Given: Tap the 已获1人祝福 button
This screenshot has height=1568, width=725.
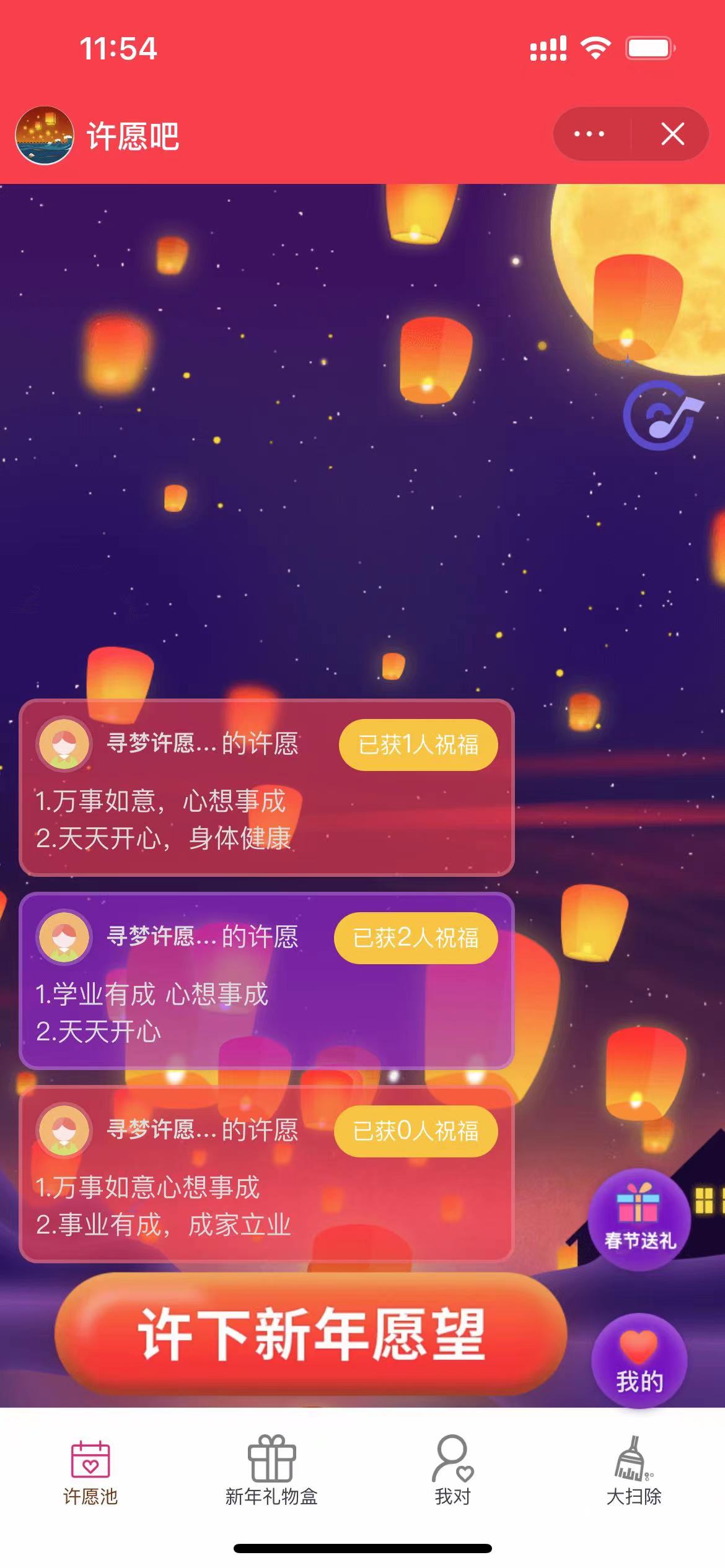Looking at the screenshot, I should (x=418, y=744).
